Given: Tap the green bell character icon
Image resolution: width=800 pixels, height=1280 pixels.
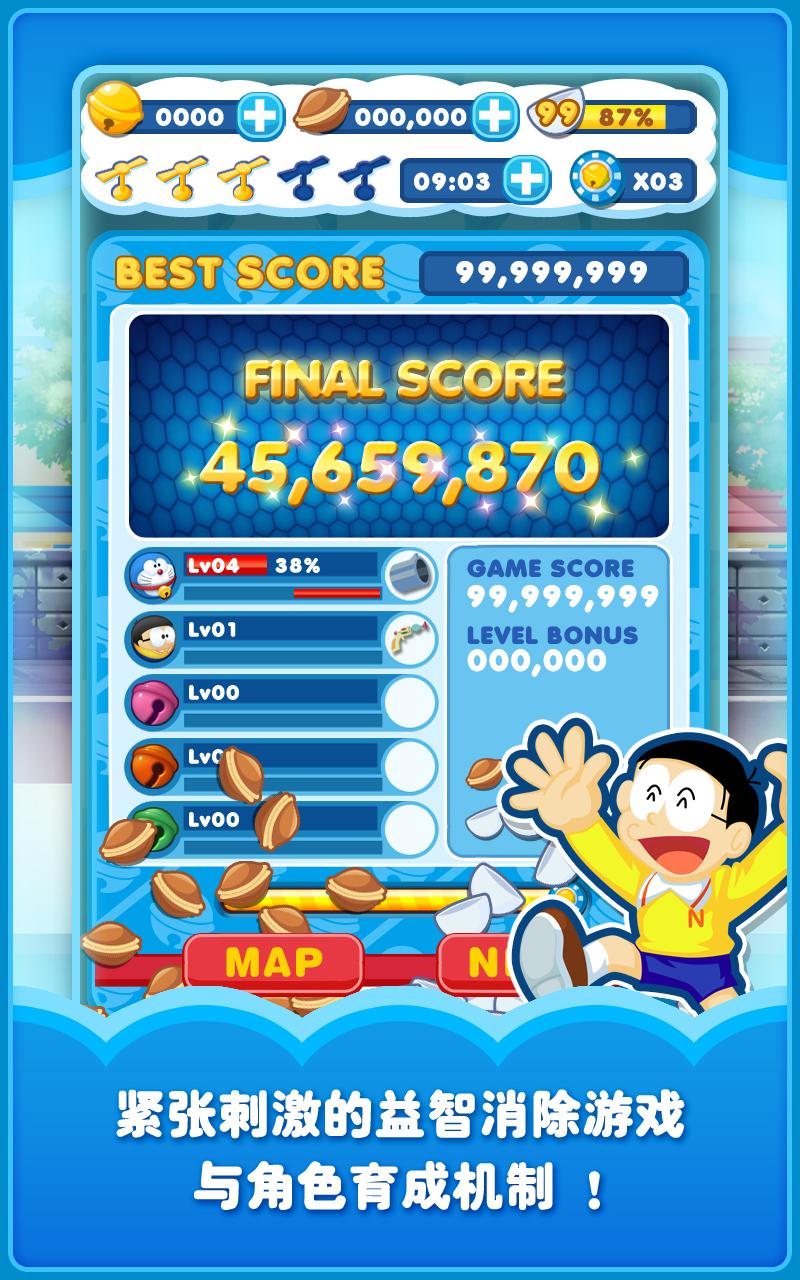Looking at the screenshot, I should click(x=156, y=822).
